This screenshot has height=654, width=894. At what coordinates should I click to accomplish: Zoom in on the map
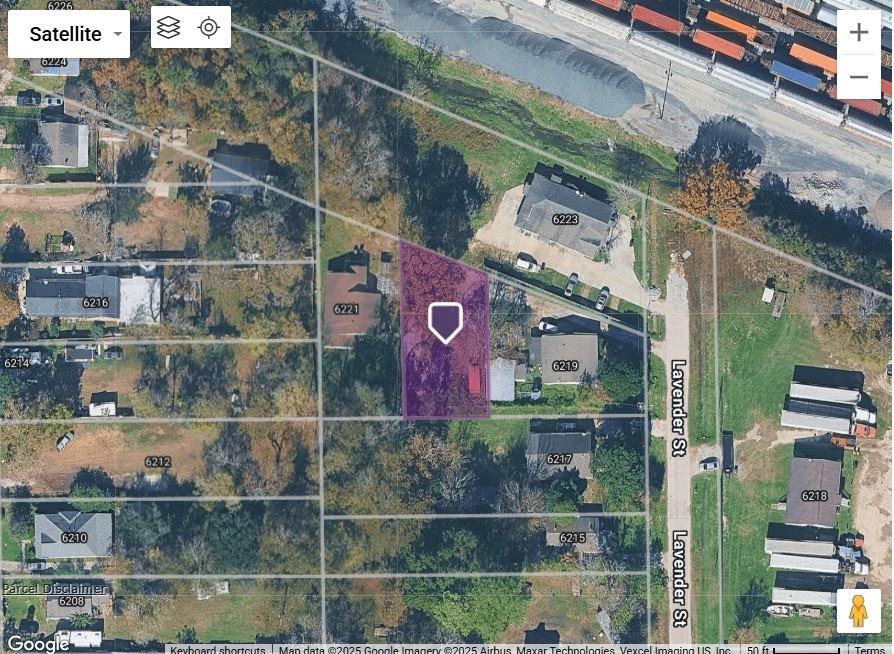(x=858, y=32)
